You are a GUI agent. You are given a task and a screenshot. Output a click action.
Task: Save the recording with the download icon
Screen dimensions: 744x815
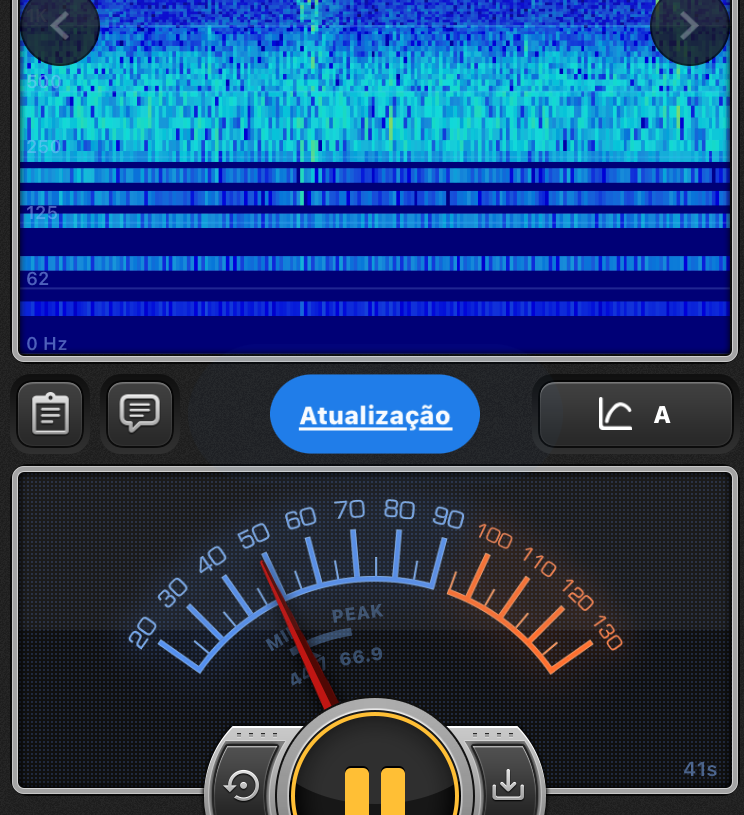pyautogui.click(x=508, y=786)
